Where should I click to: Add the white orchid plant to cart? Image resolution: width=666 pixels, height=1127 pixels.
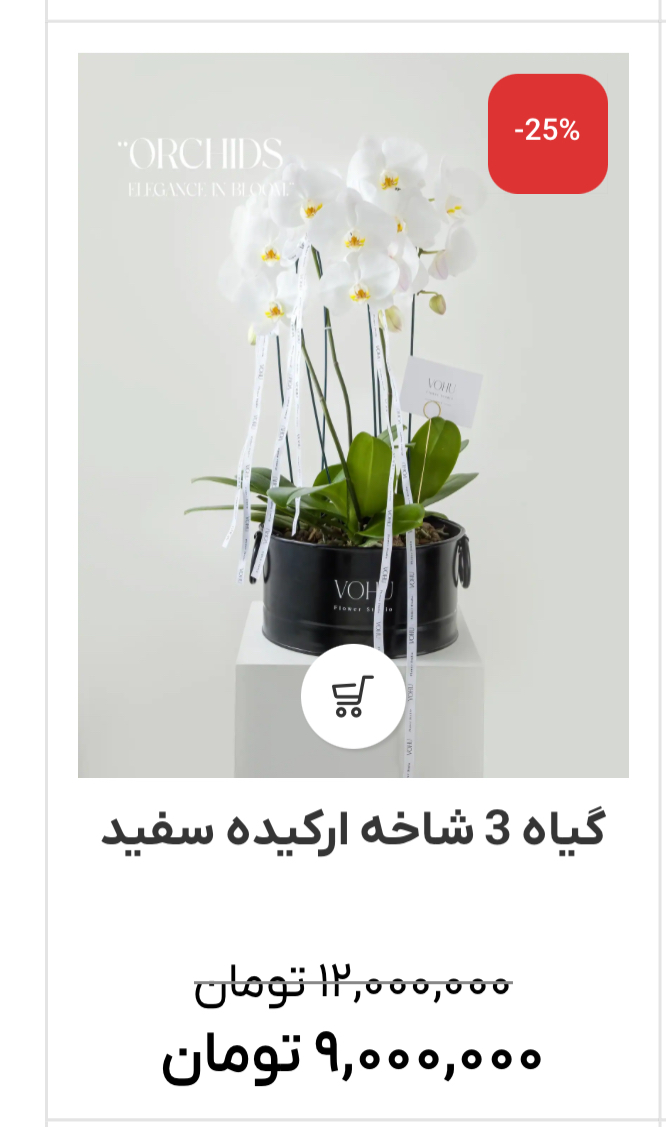[x=353, y=696]
